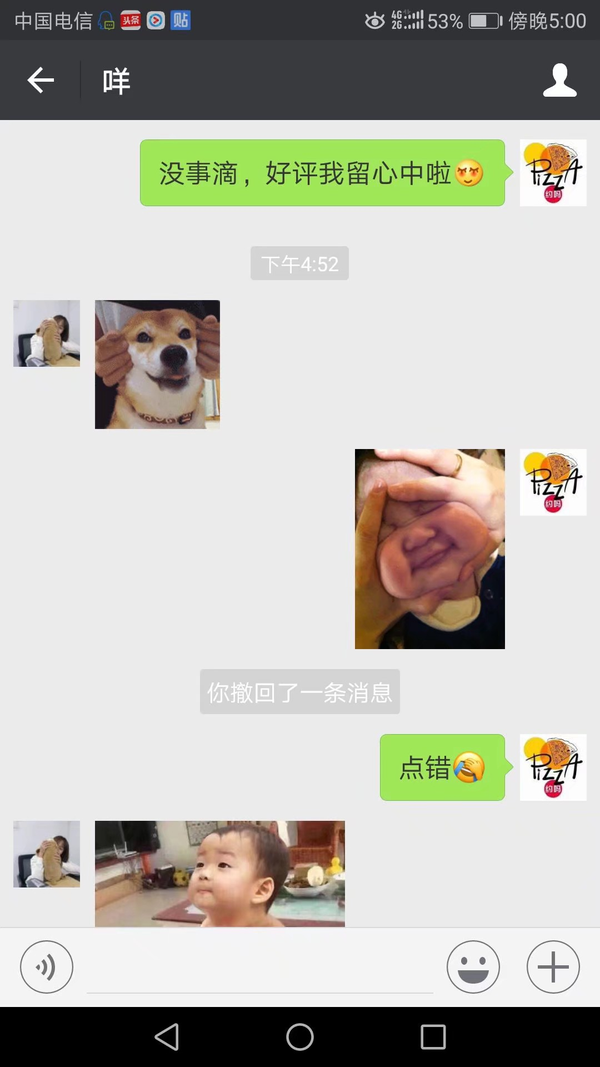This screenshot has height=1067, width=600.
Task: Switch to voice message input
Action: click(47, 967)
